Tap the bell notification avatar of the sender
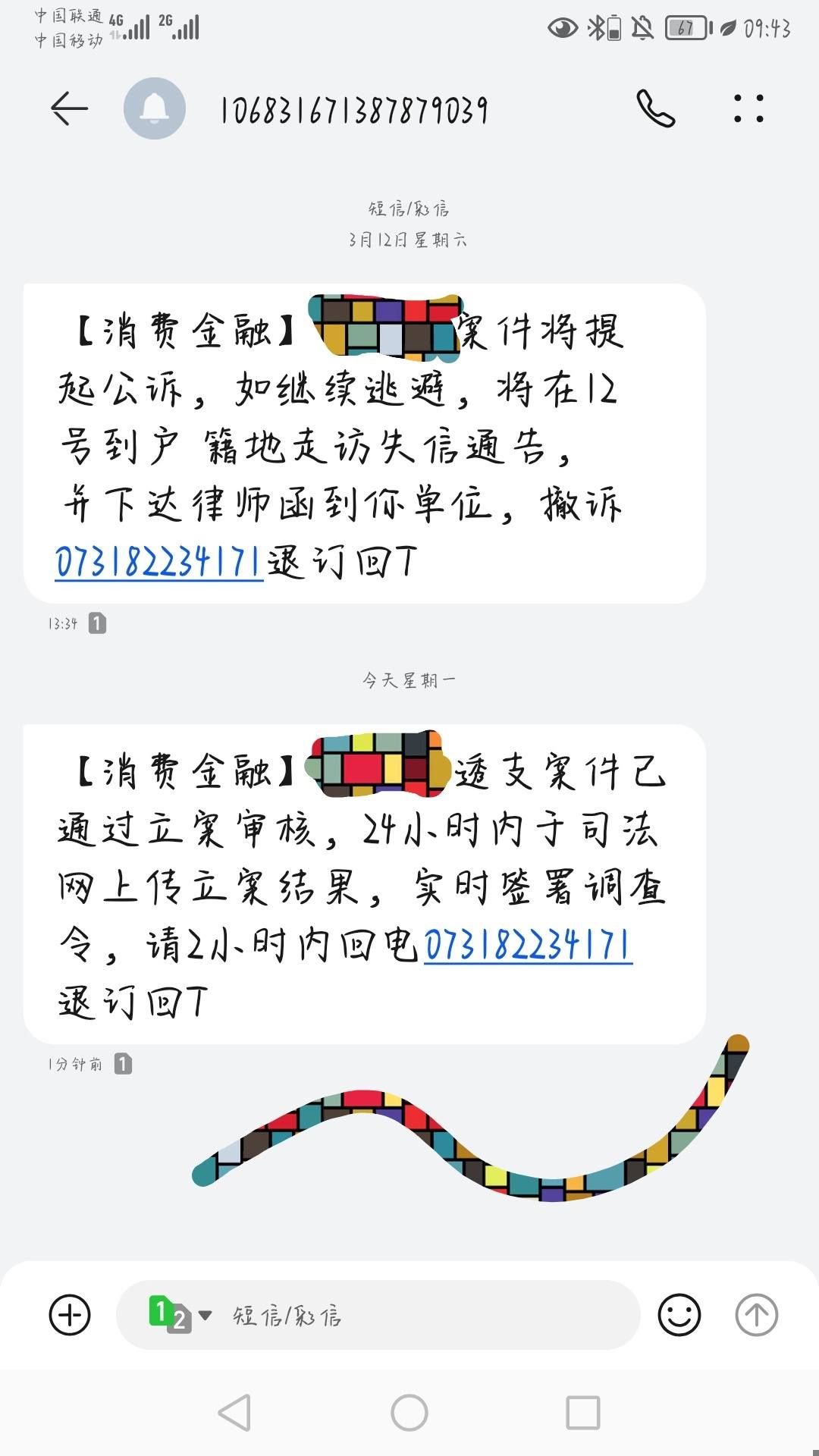Screen dimensions: 819x1456 pos(155,108)
